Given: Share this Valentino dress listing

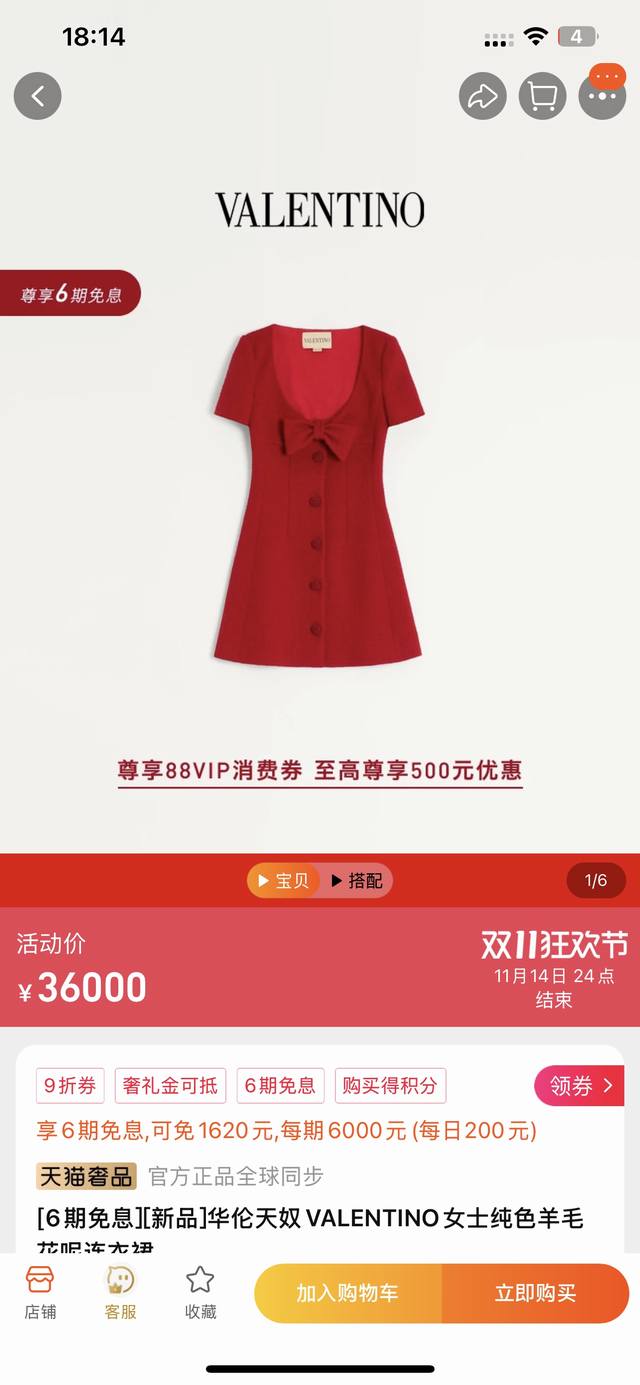Looking at the screenshot, I should (x=483, y=96).
